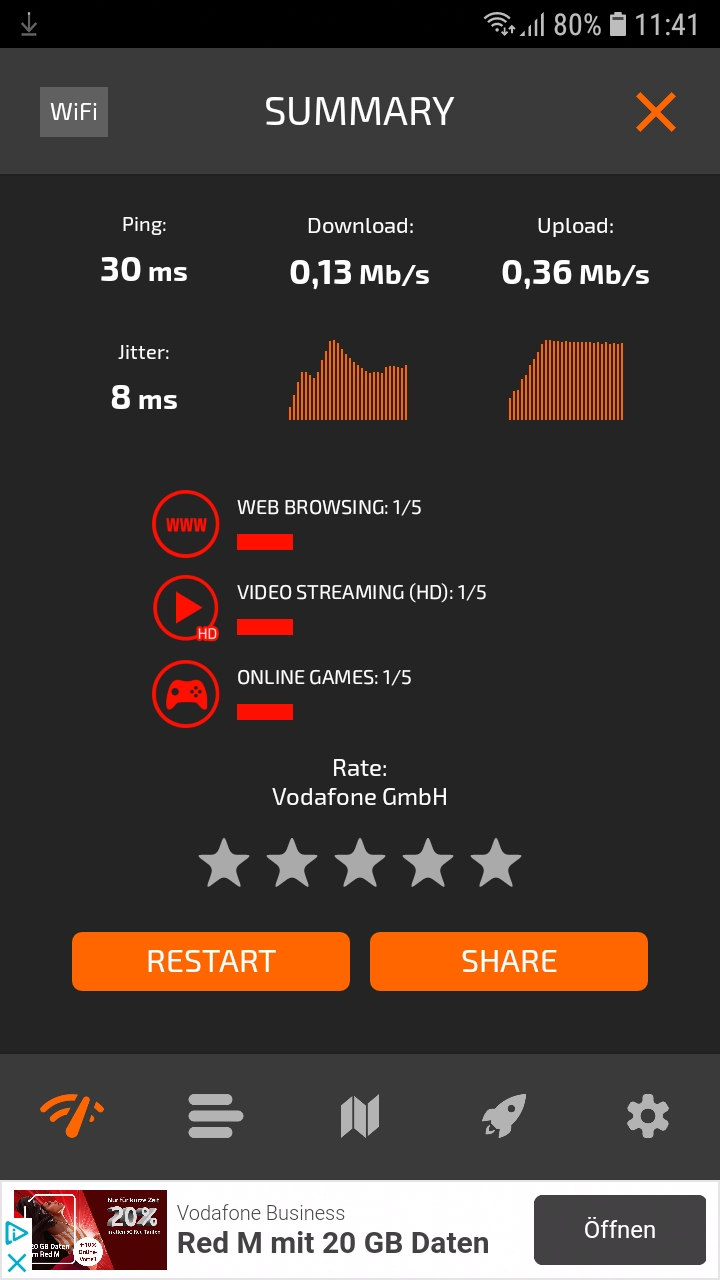Screen dimensions: 720x1280
Task: Rate Vodafone GmbH with one star
Action: [224, 863]
